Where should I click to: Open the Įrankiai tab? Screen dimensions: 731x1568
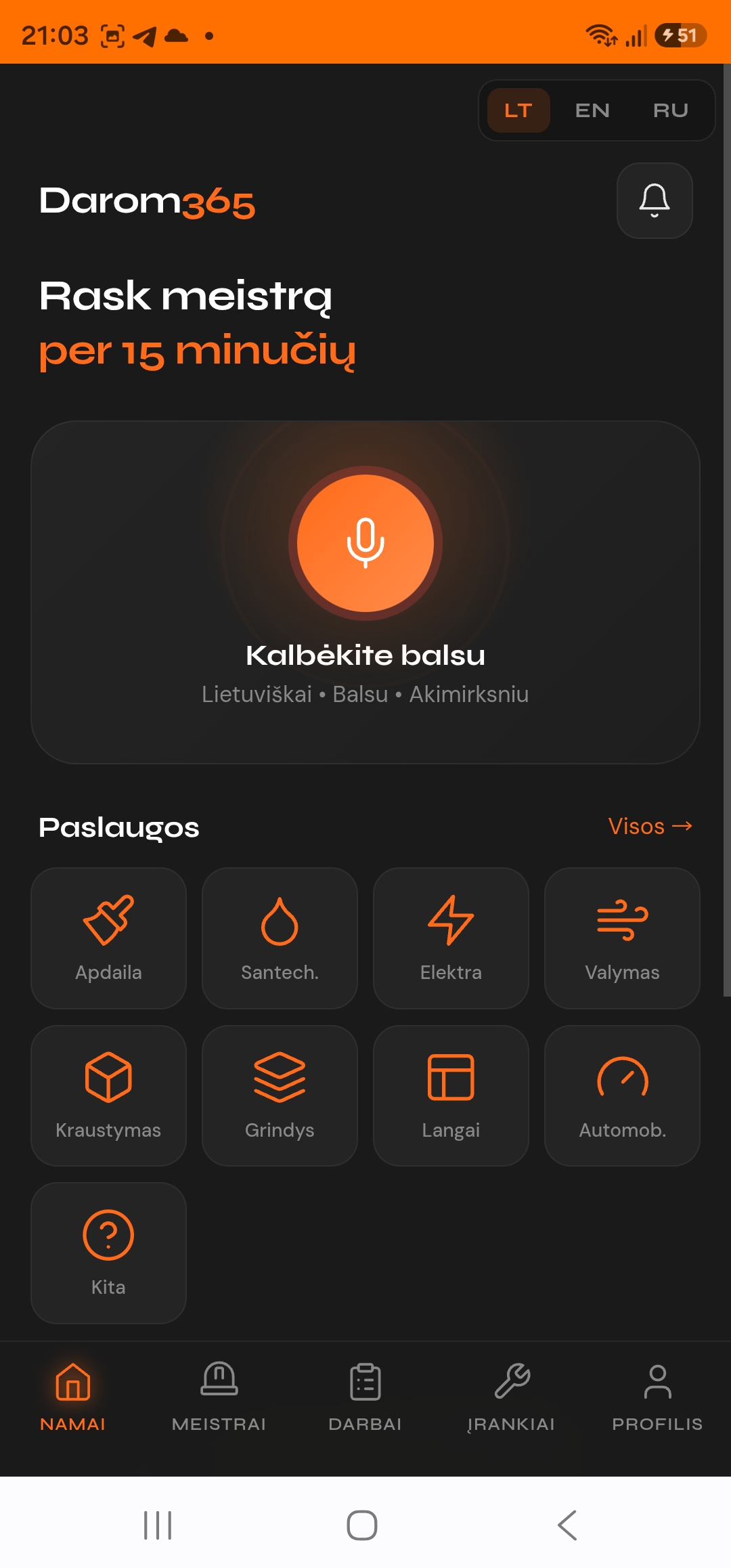click(512, 1397)
